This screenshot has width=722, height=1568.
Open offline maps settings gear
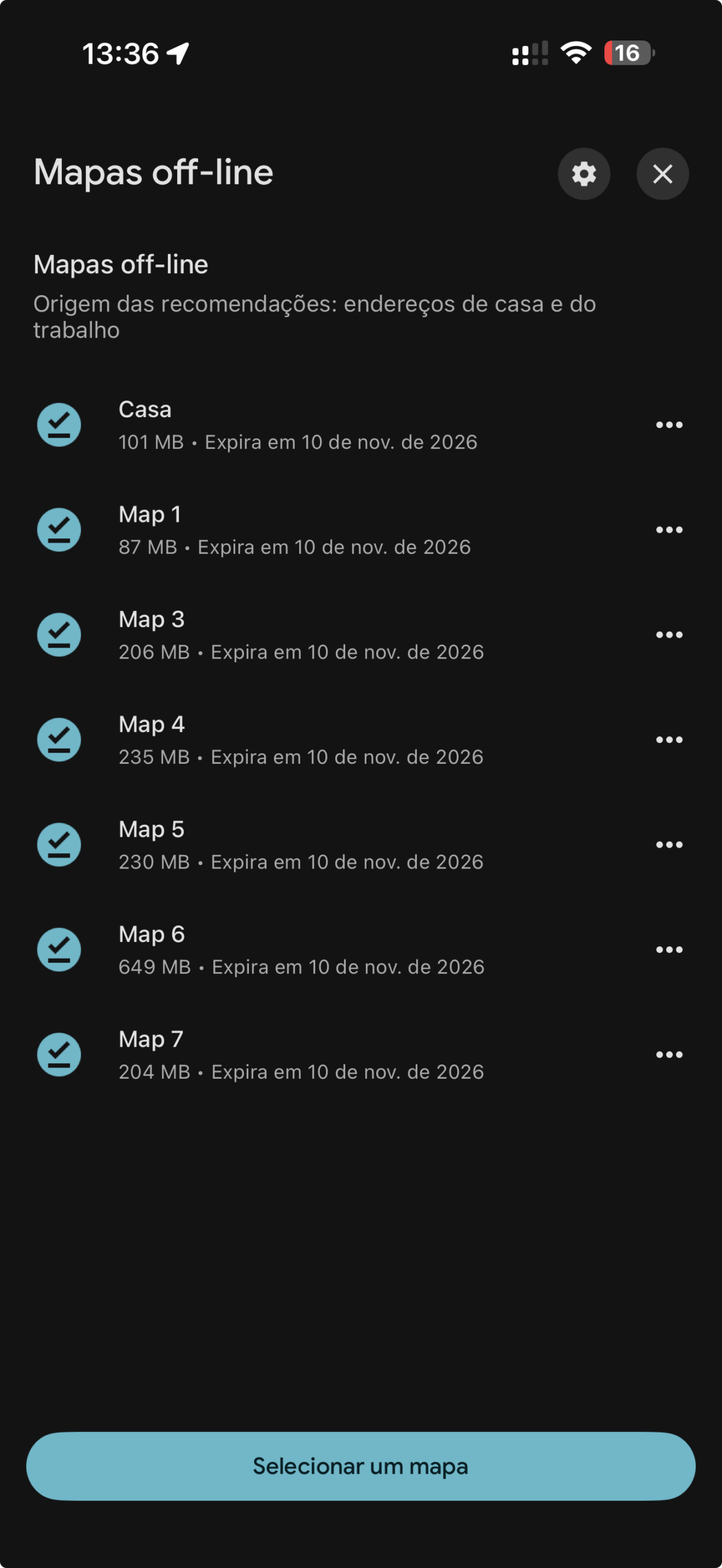(x=583, y=174)
